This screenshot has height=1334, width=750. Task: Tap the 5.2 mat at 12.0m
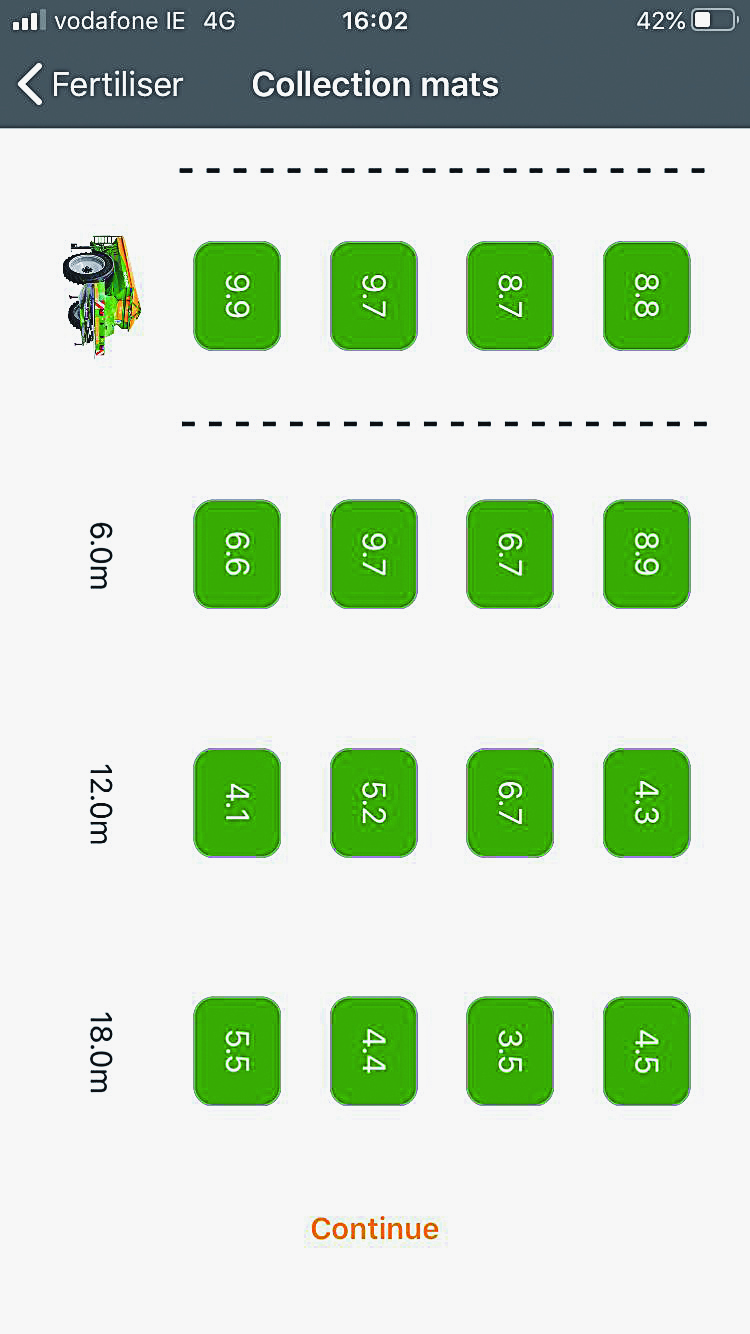pyautogui.click(x=374, y=803)
